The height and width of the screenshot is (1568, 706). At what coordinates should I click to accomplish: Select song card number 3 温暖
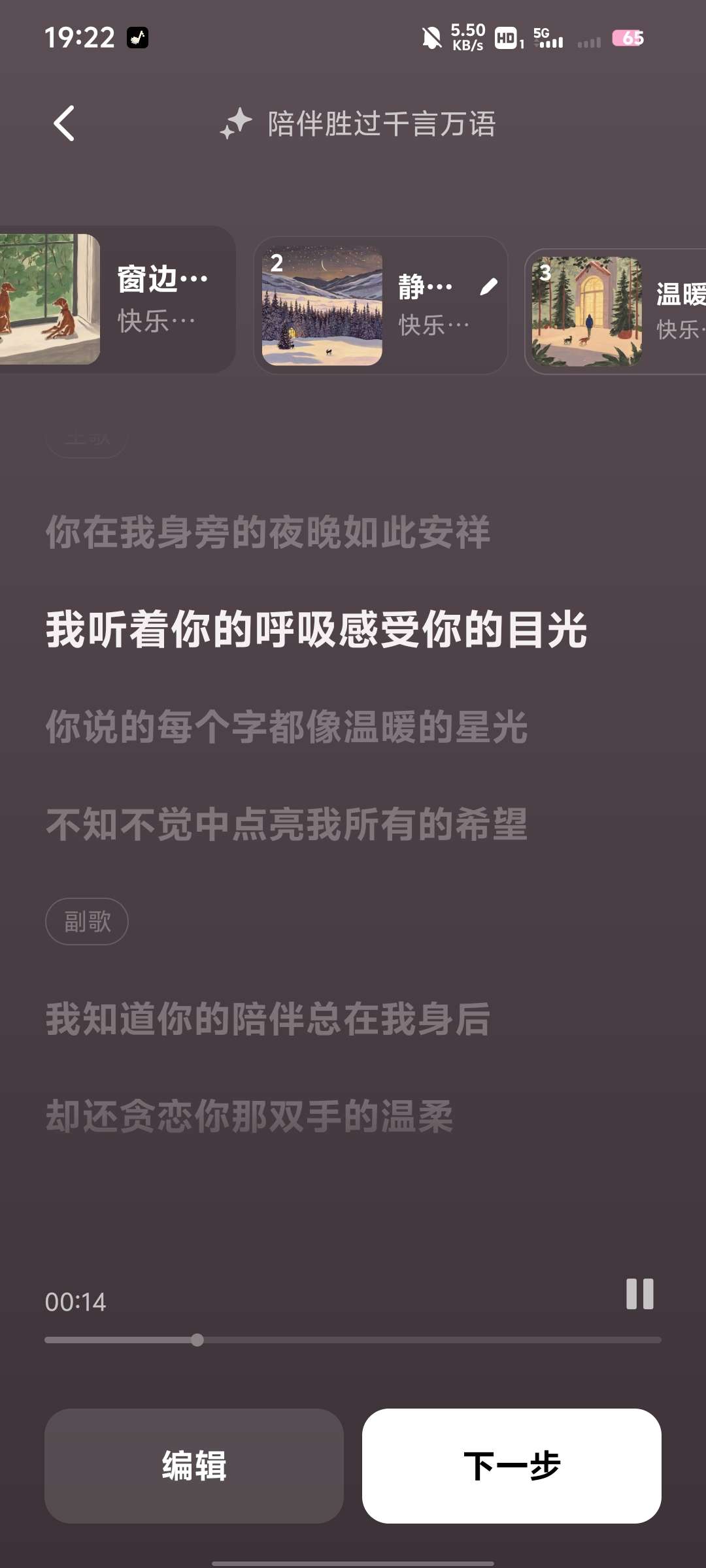pos(614,312)
